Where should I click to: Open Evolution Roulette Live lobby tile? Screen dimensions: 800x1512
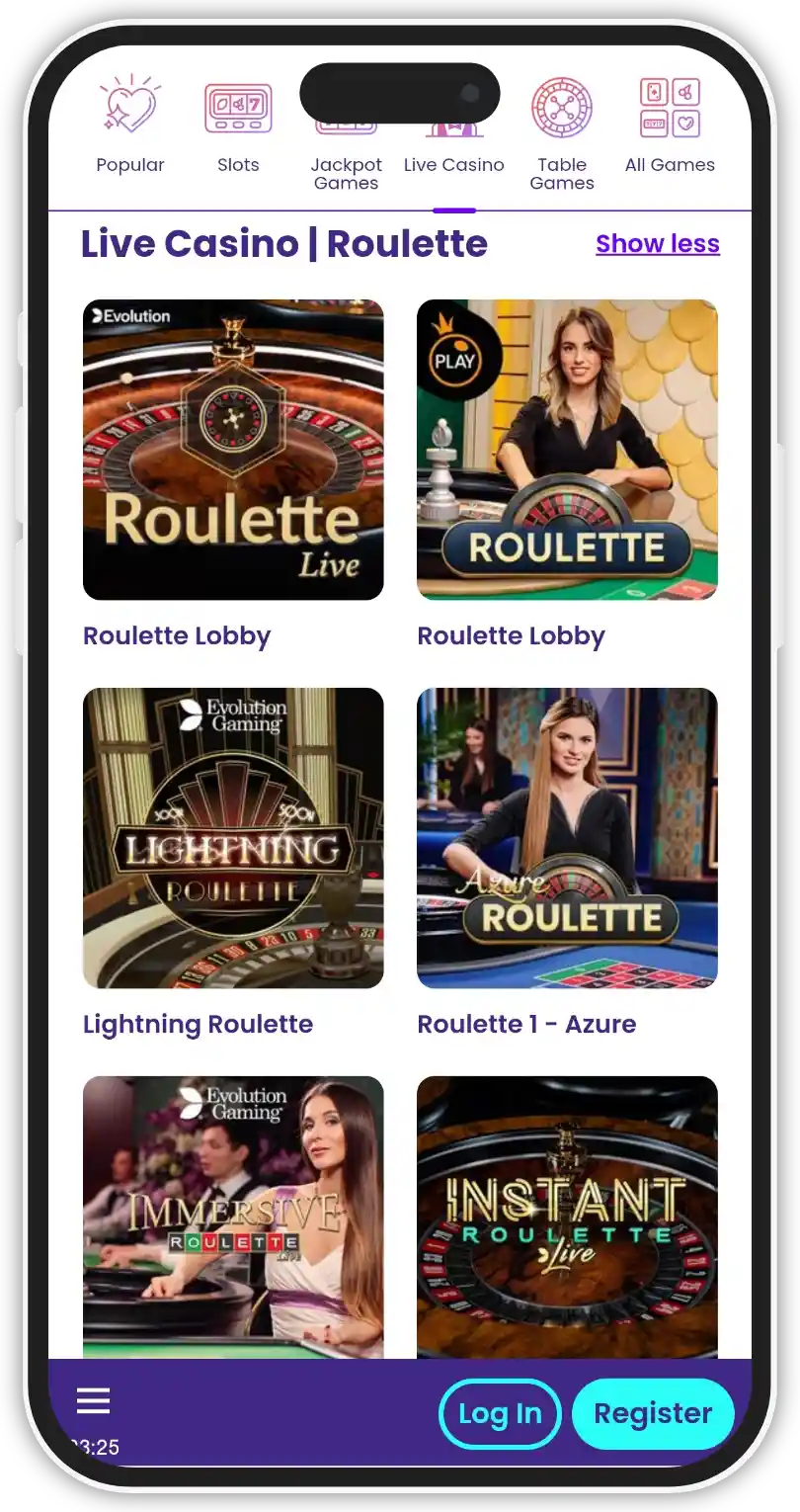[233, 450]
